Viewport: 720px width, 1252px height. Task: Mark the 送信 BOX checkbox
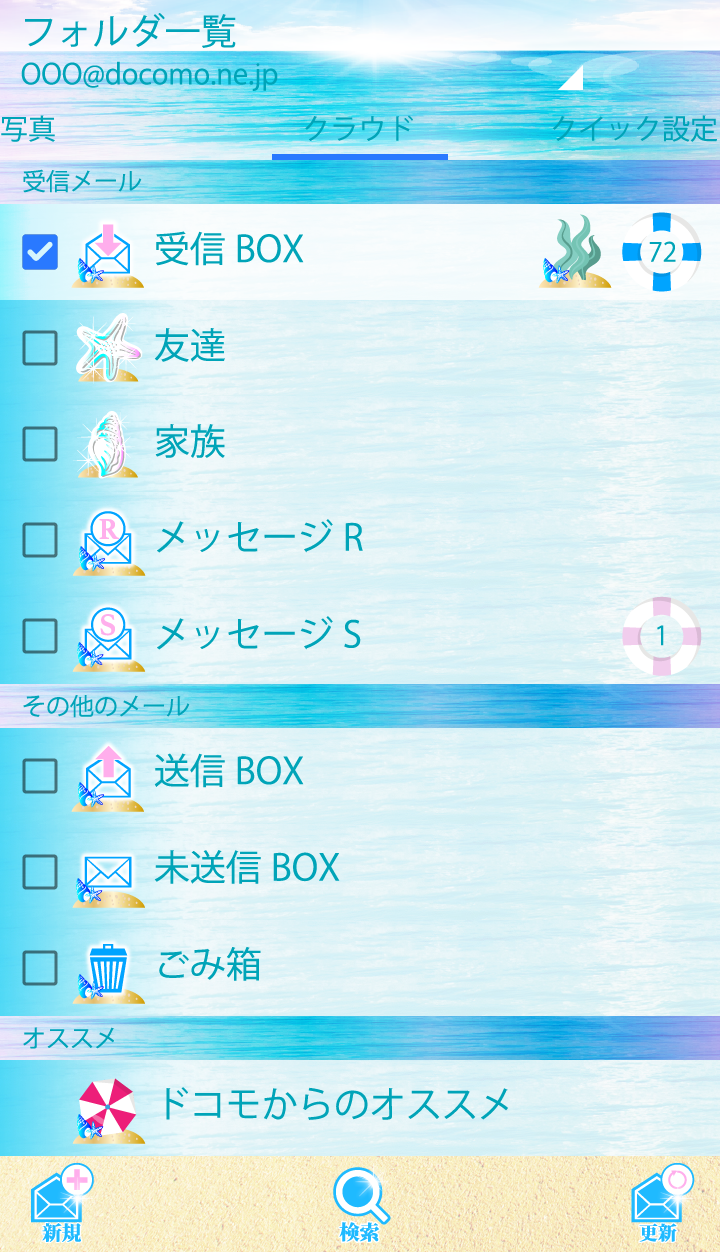[40, 775]
